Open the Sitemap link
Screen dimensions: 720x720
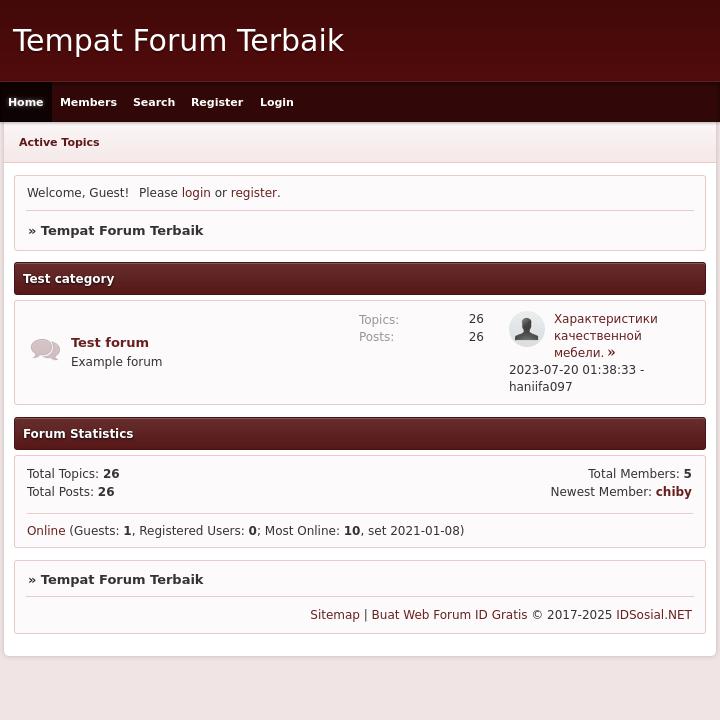(x=334, y=615)
